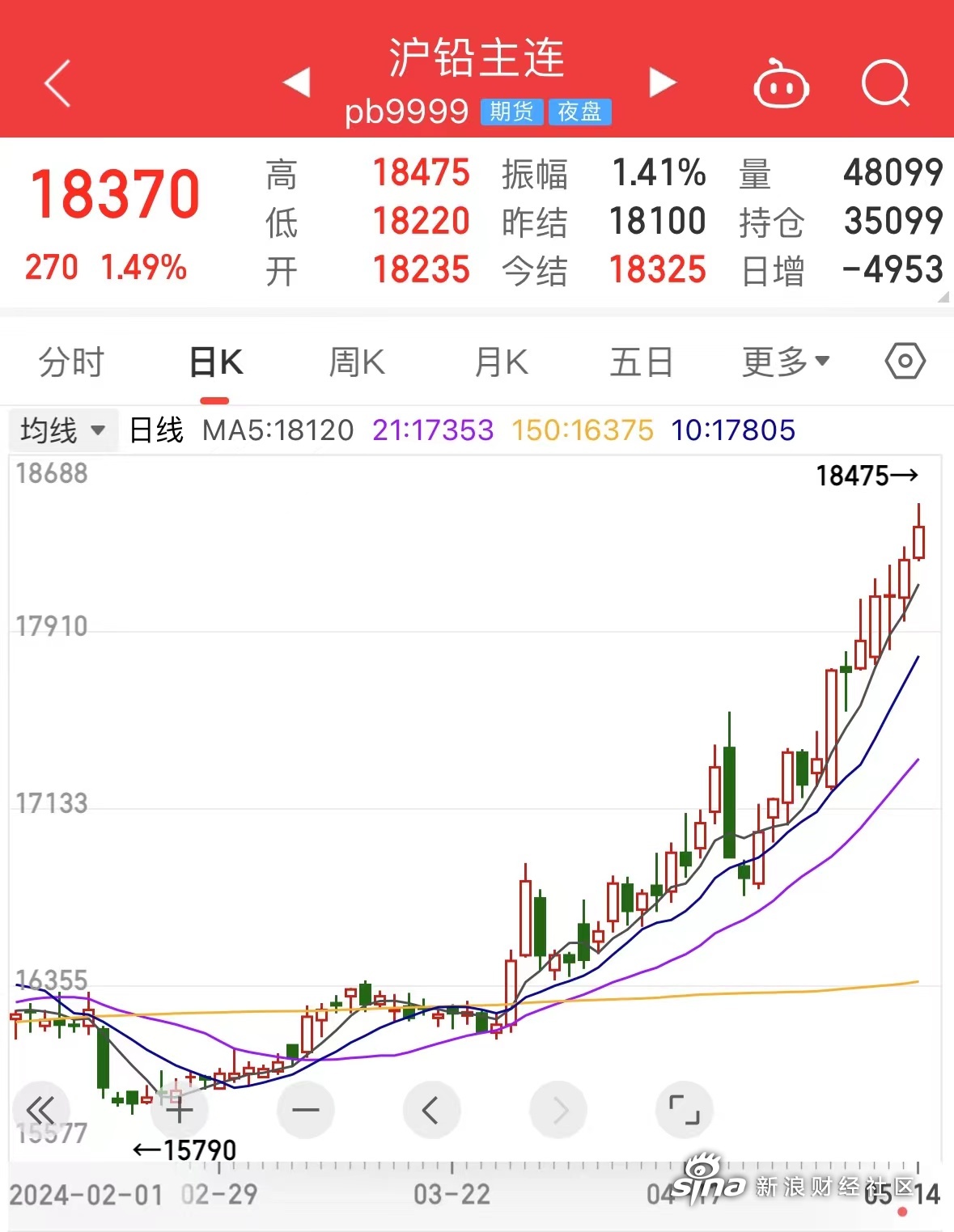The width and height of the screenshot is (954, 1232).
Task: Switch to the previous contract
Action: [x=297, y=83]
